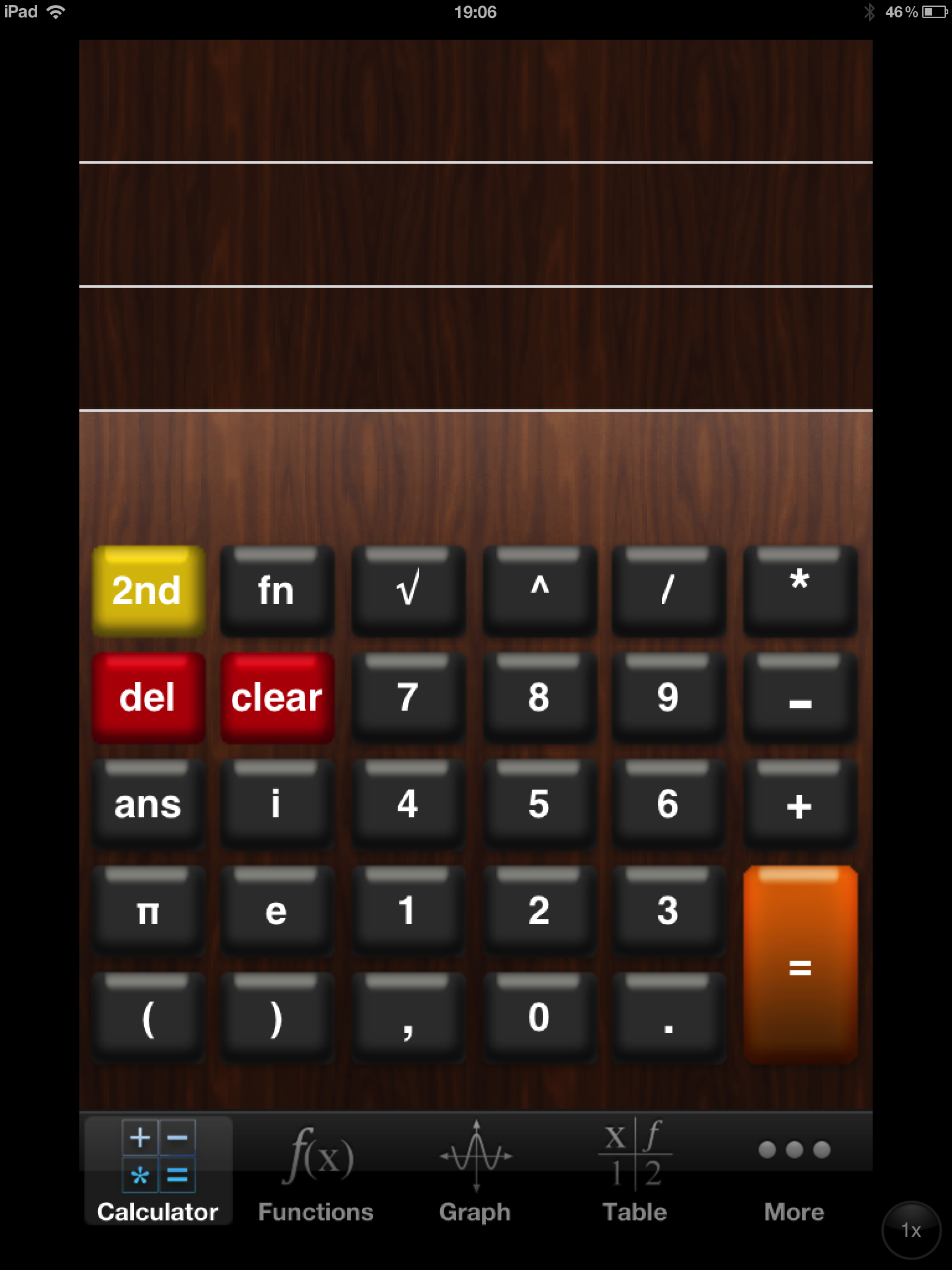Clear the calculator display

tap(276, 697)
